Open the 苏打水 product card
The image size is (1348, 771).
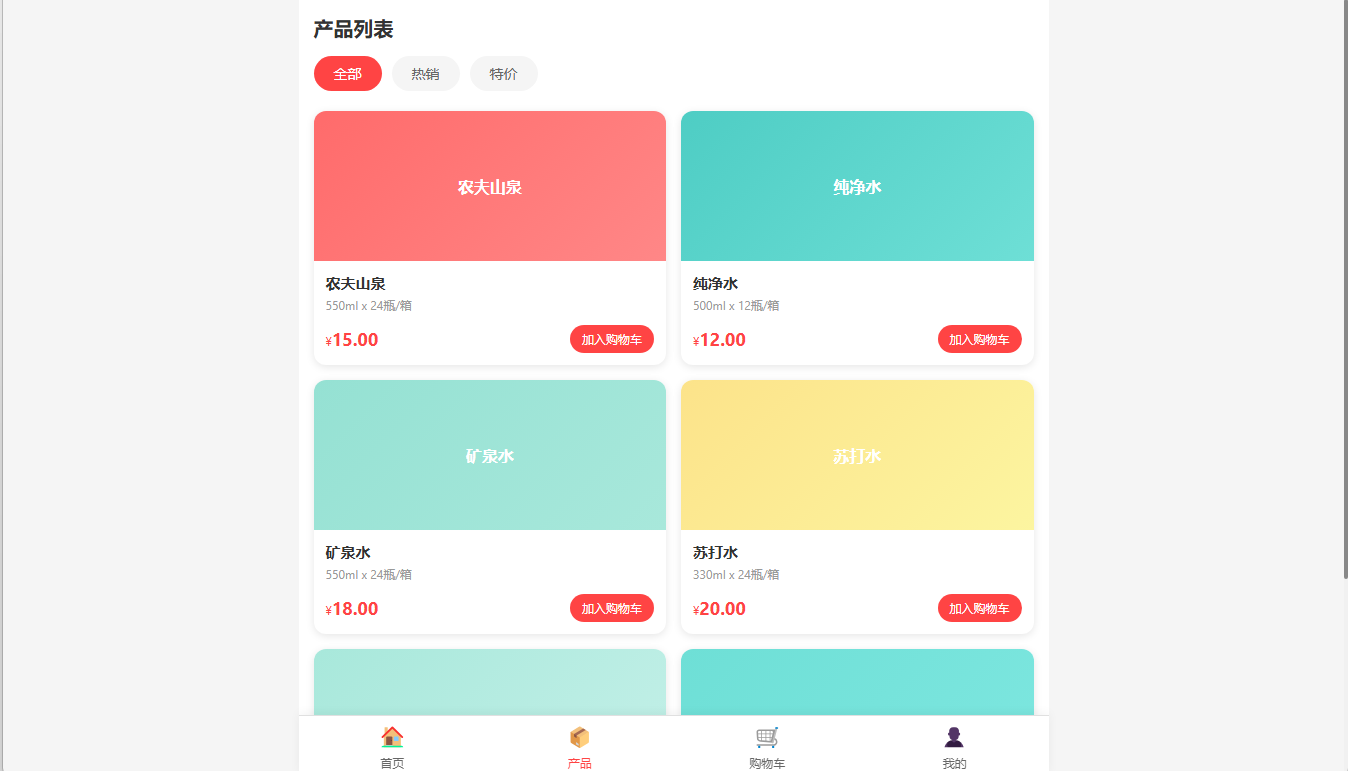[857, 456]
